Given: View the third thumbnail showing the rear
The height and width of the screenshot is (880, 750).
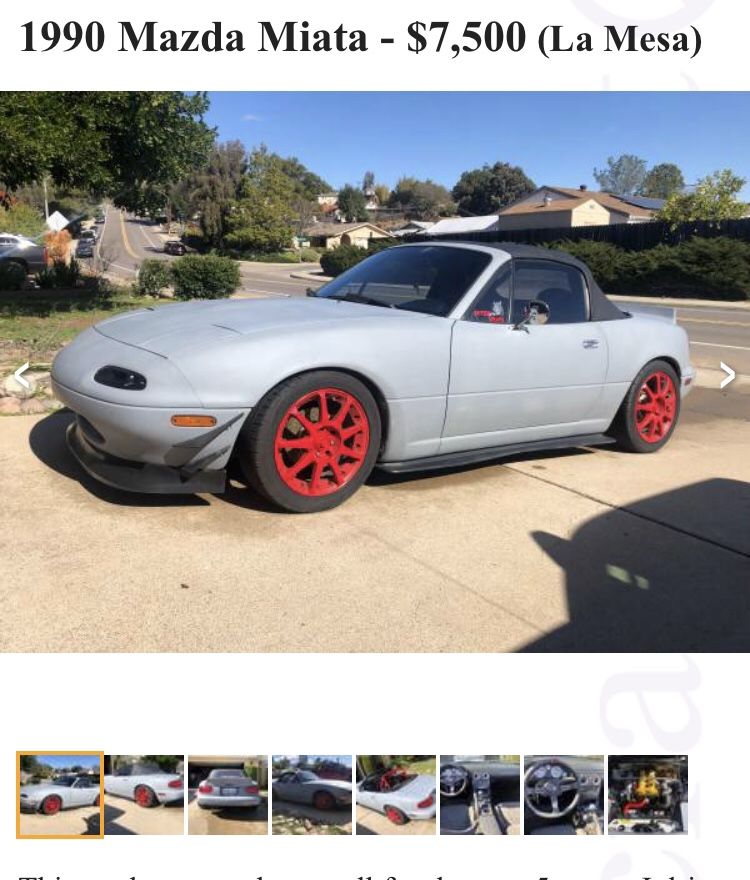Looking at the screenshot, I should point(228,794).
